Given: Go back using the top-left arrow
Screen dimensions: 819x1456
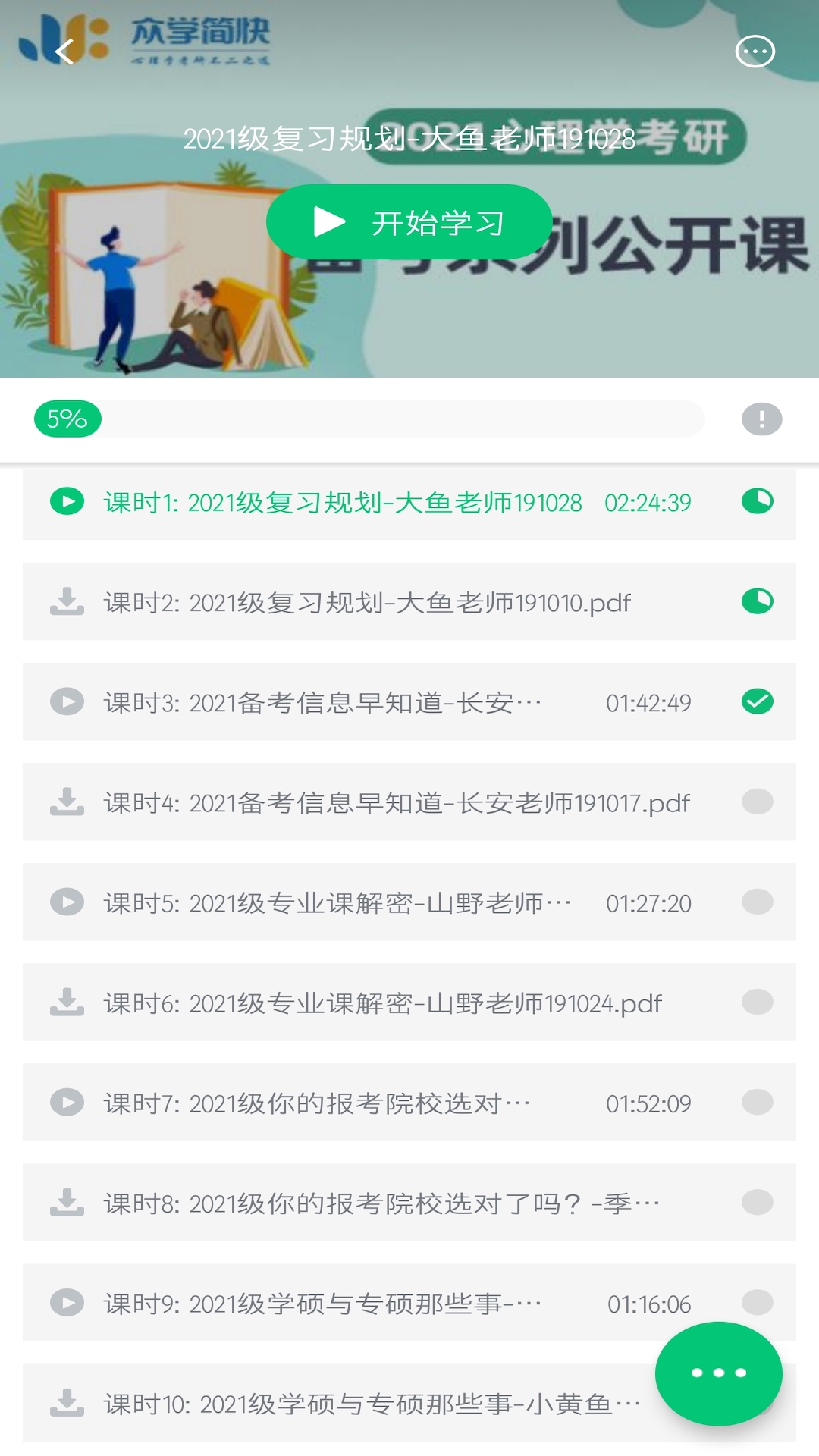Looking at the screenshot, I should coord(65,52).
